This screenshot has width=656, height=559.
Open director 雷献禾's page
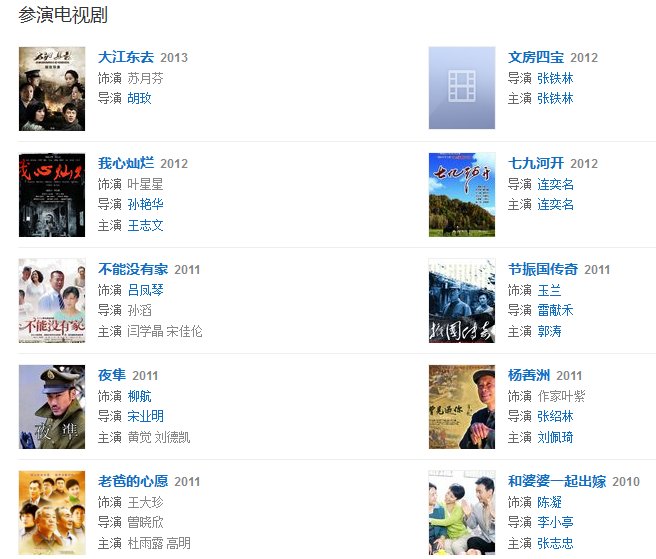pos(555,310)
